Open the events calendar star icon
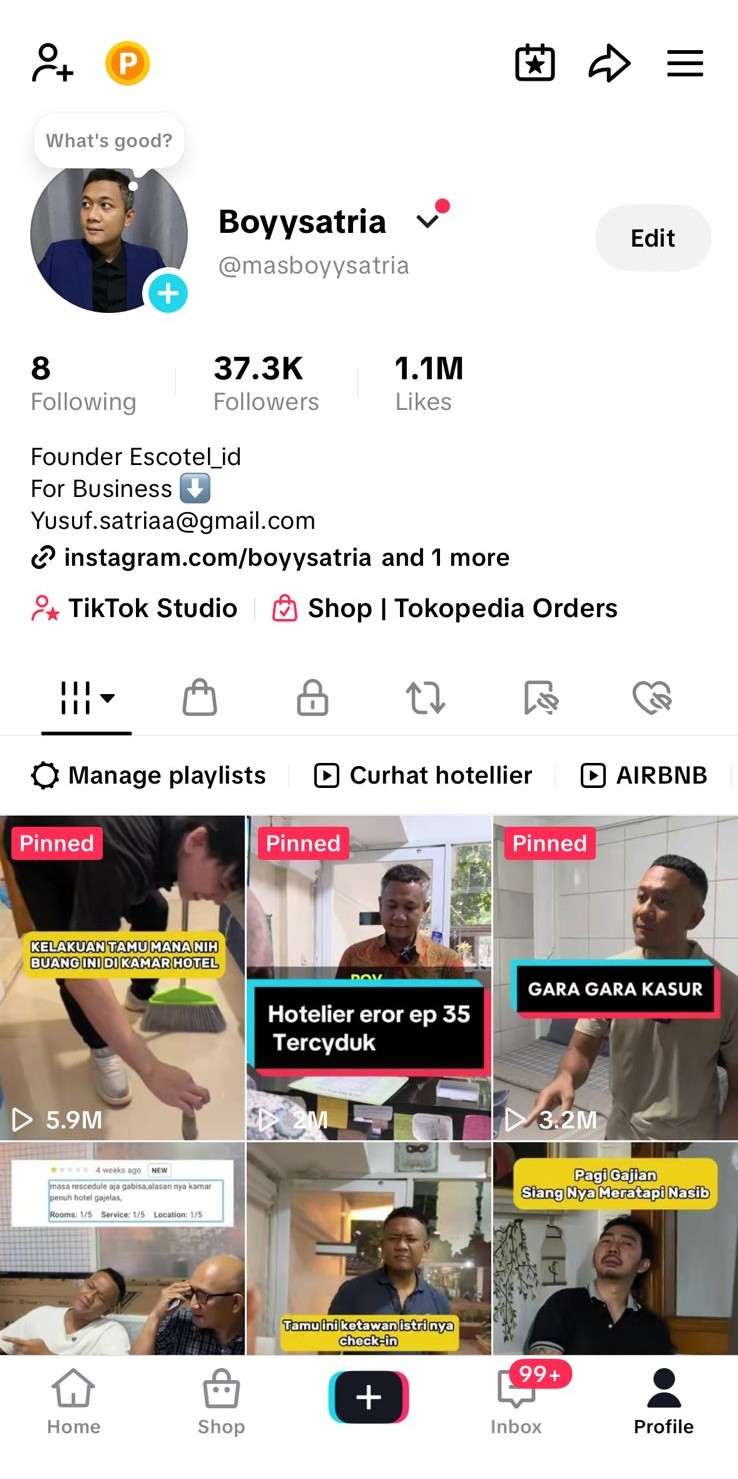The height and width of the screenshot is (1479, 738). point(535,64)
